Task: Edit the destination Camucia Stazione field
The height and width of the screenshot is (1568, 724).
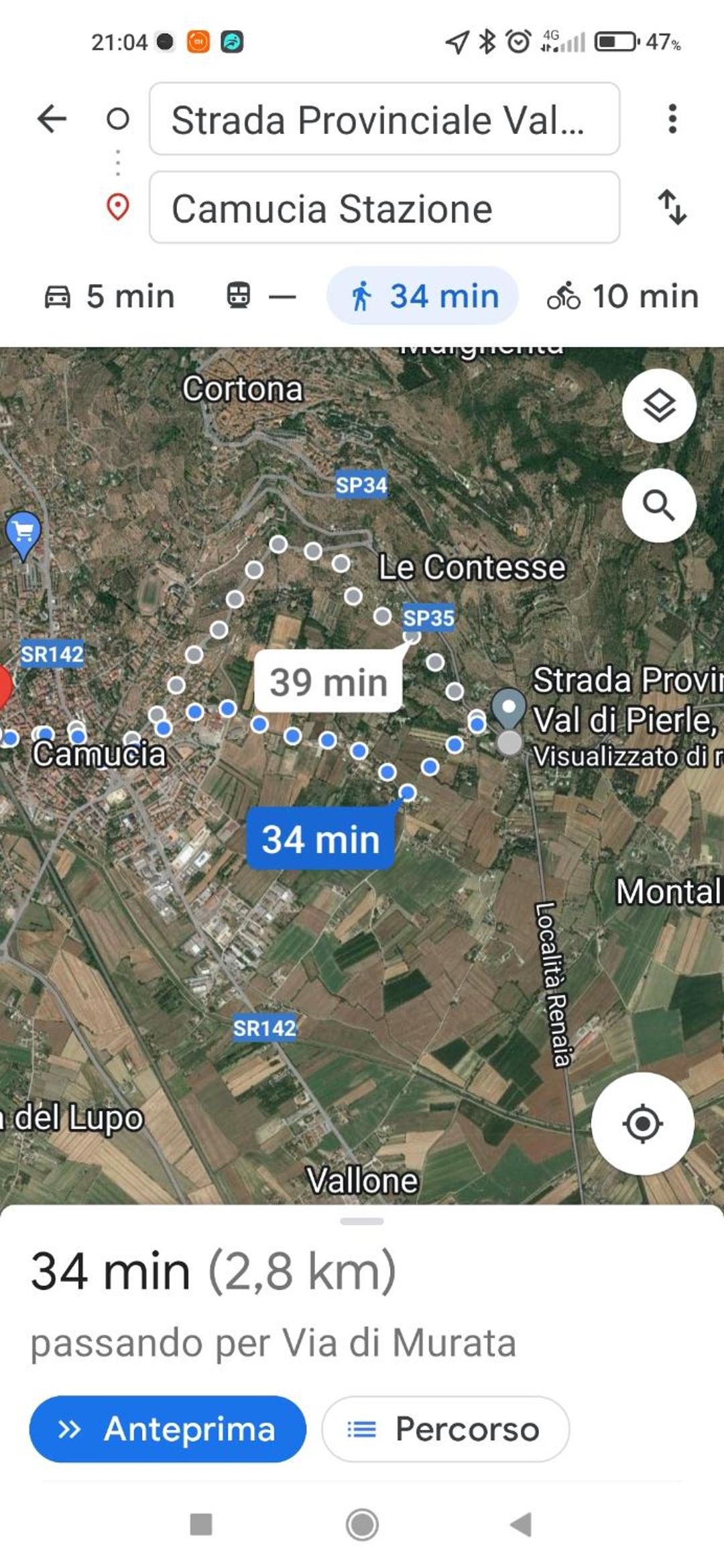Action: coord(384,208)
